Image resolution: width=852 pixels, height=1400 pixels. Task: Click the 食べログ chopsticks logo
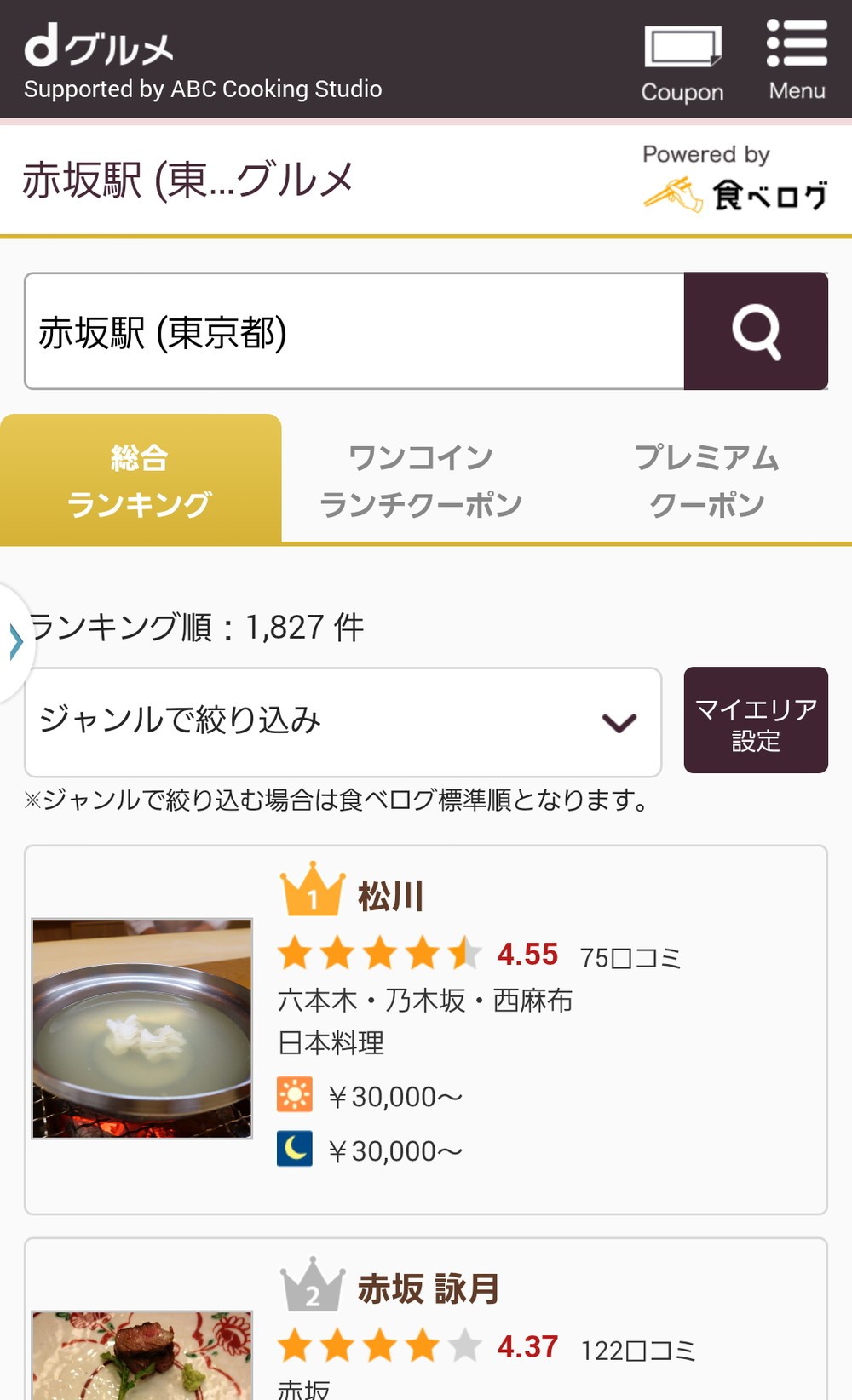[x=673, y=194]
